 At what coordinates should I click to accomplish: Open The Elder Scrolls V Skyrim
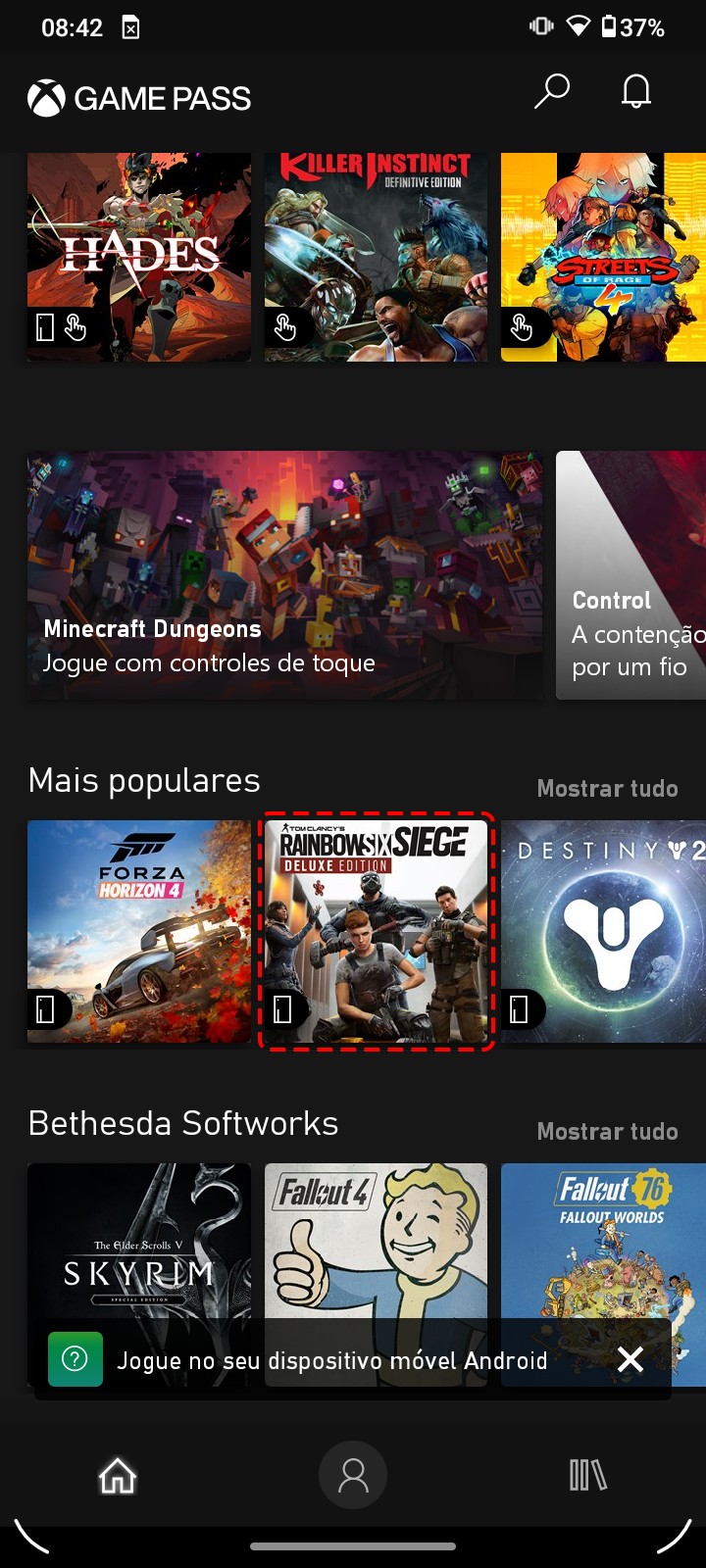139,1240
